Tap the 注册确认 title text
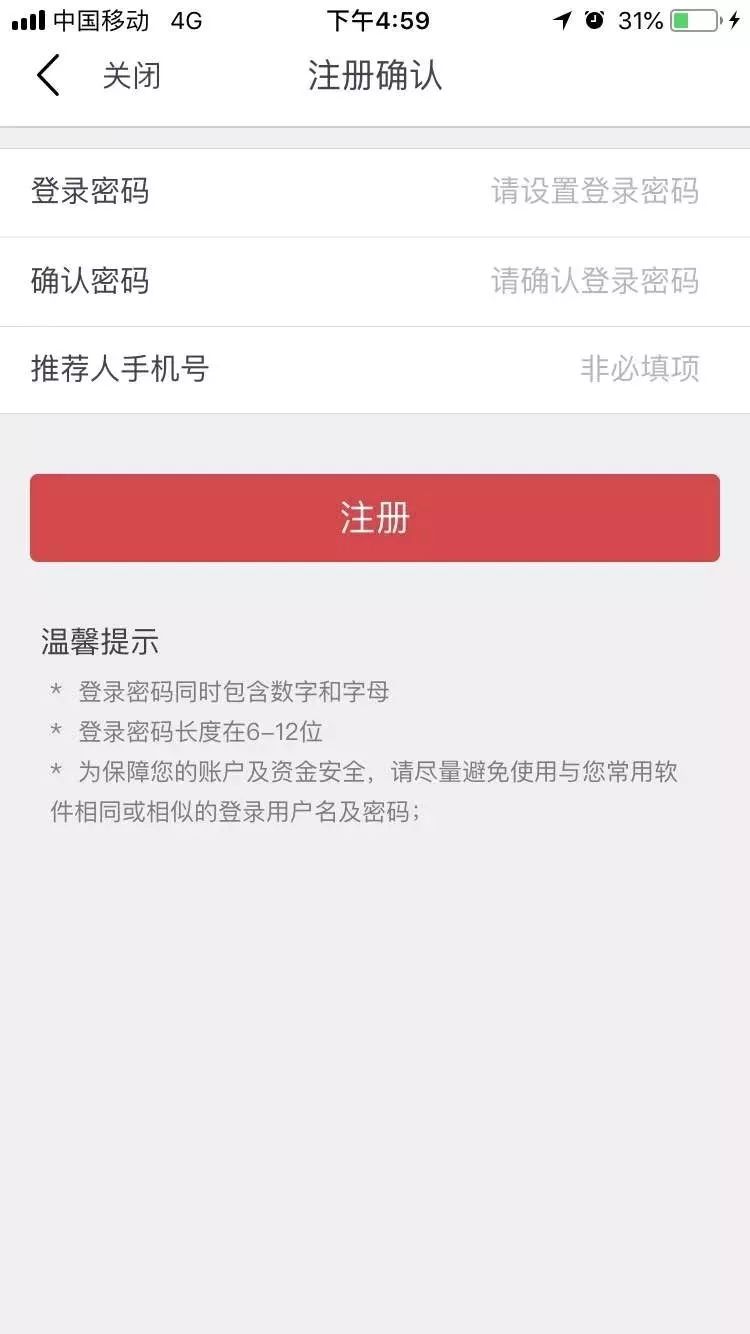This screenshot has width=750, height=1334. (x=375, y=75)
